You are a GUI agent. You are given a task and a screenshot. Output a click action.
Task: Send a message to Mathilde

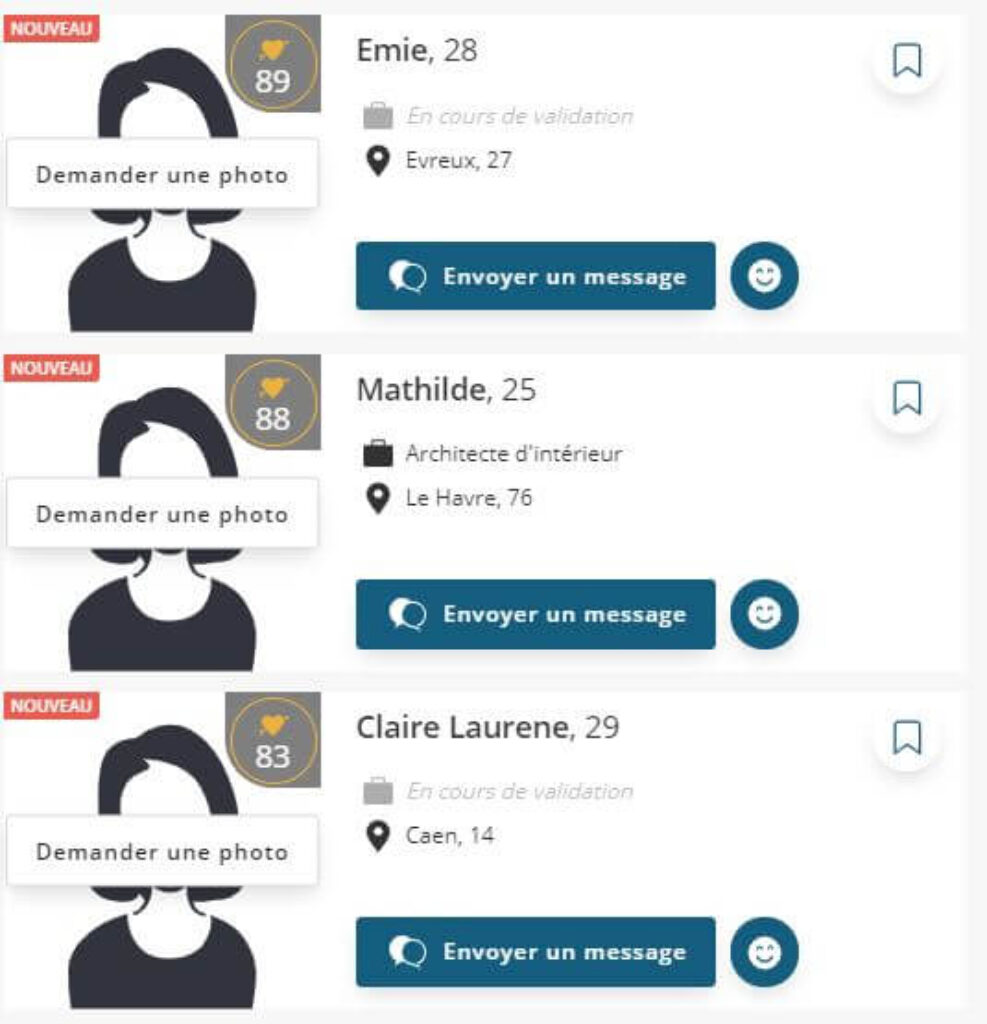point(536,614)
